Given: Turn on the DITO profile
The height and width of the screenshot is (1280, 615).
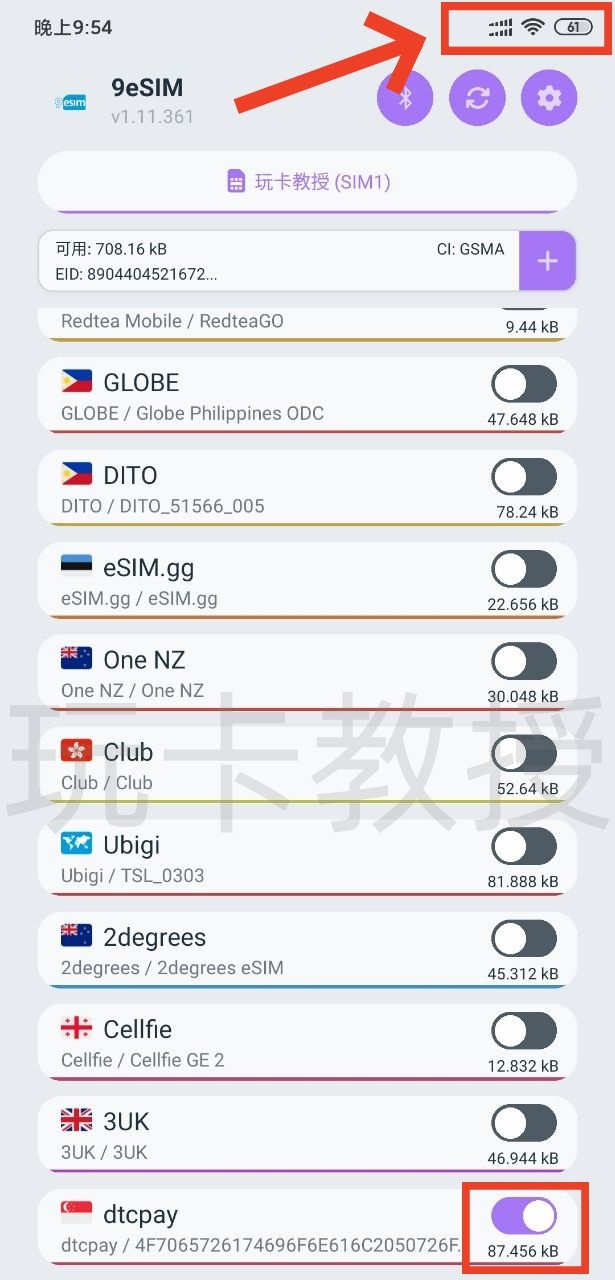Looking at the screenshot, I should click(524, 477).
